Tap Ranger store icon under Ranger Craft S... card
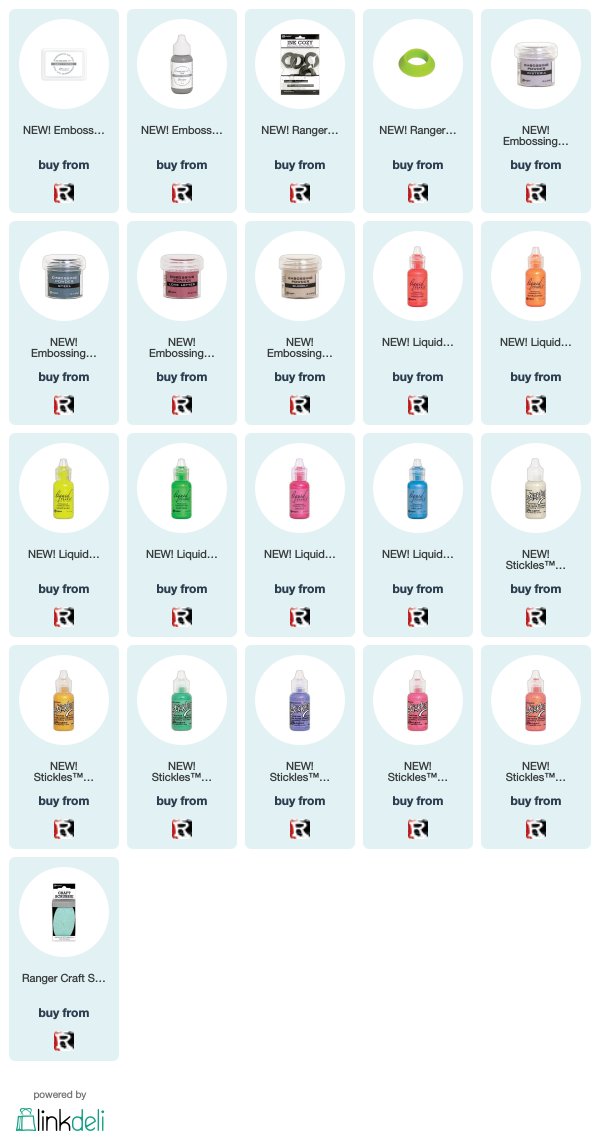This screenshot has width=600, height=1145. point(64,1040)
